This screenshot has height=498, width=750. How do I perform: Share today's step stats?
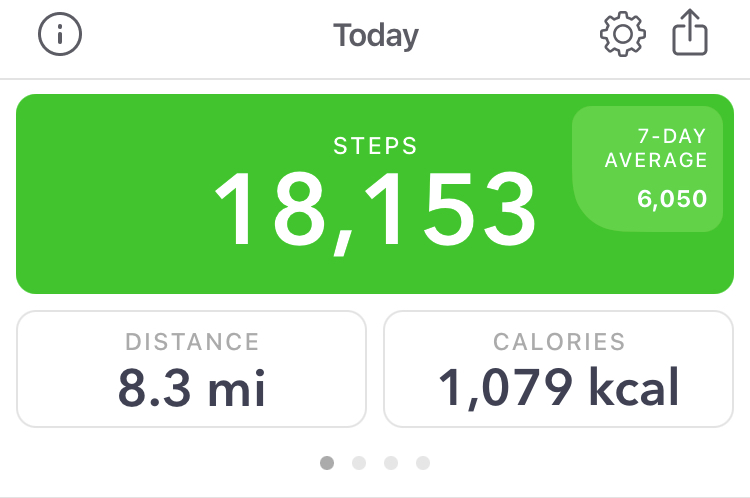pyautogui.click(x=690, y=33)
